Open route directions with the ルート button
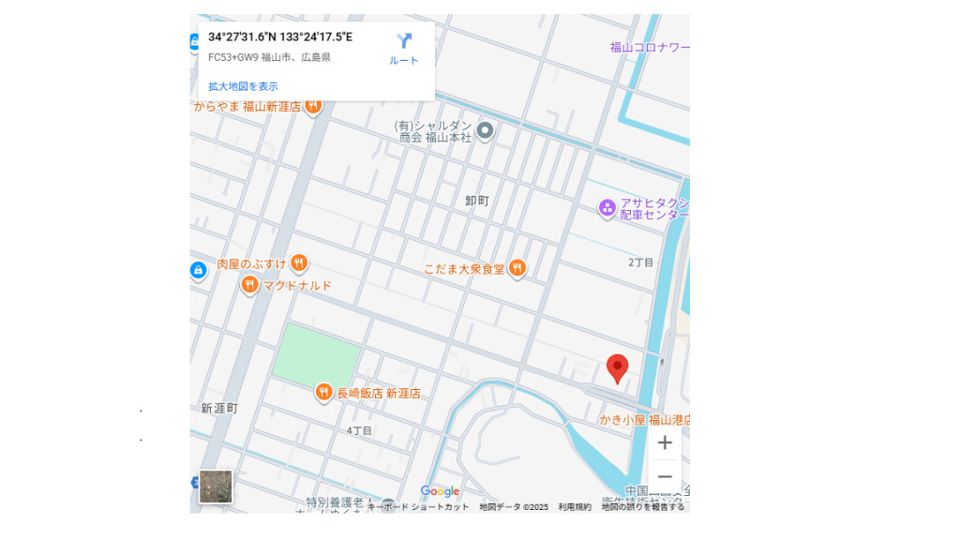 point(403,48)
